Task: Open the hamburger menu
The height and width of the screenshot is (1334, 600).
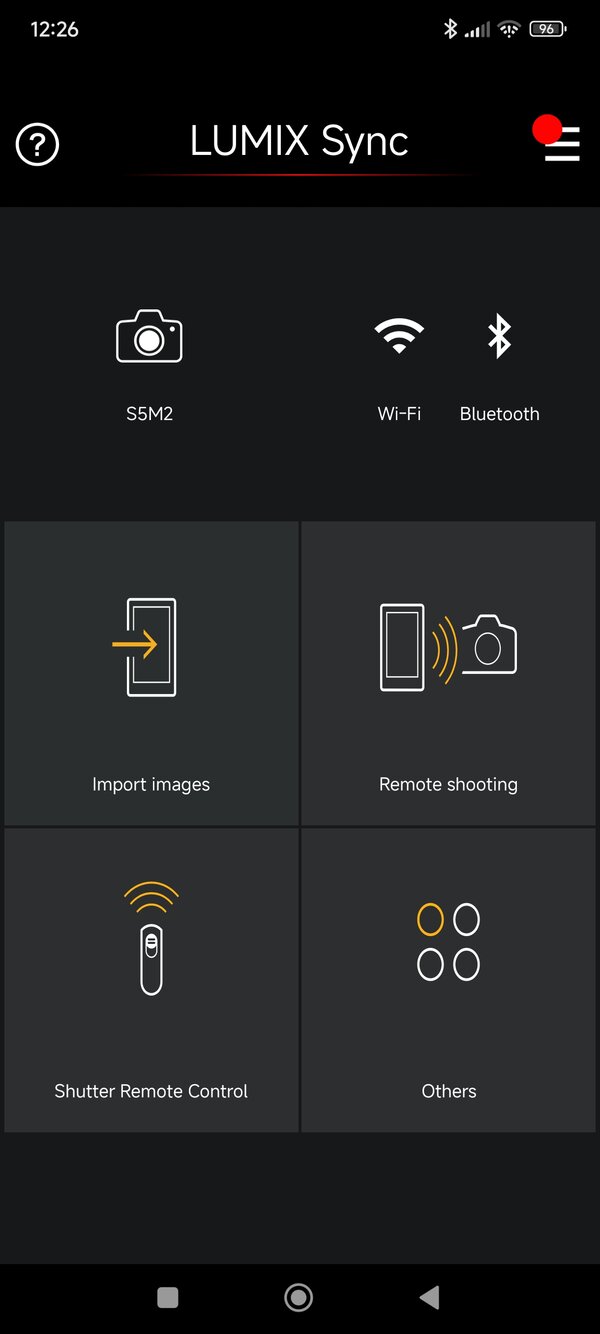Action: click(562, 145)
